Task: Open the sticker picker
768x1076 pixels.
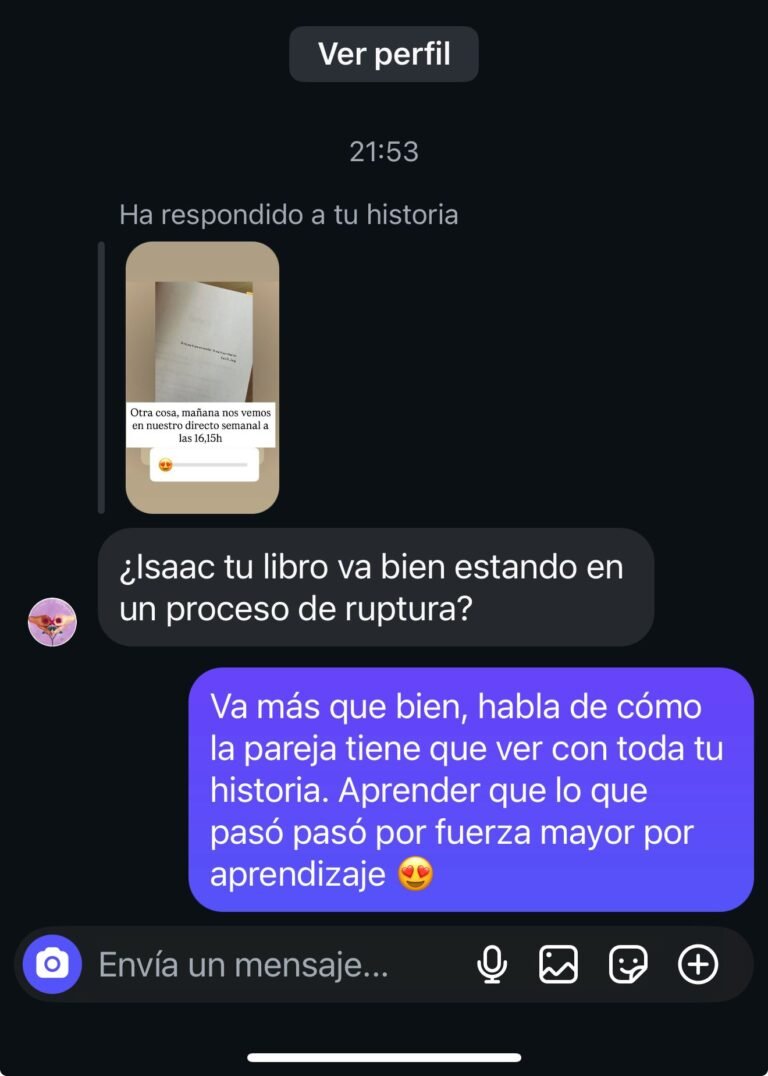Action: (x=628, y=965)
